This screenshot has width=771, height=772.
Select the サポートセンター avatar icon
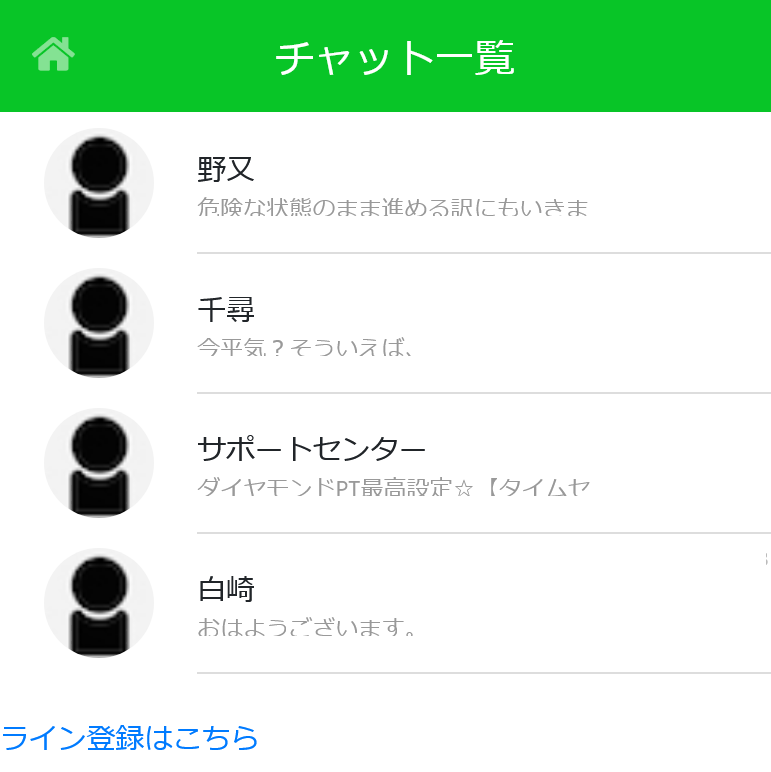[98, 463]
